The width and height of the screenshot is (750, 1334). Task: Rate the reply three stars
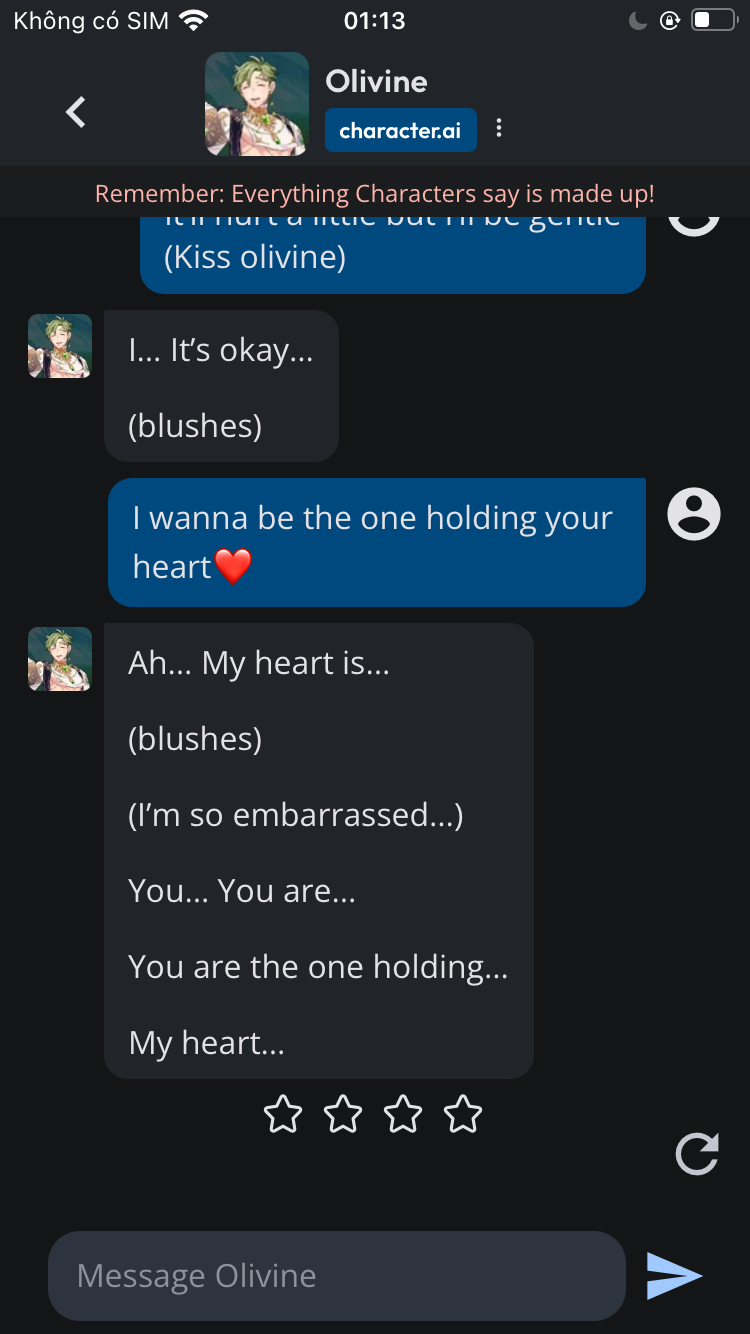(x=403, y=1114)
